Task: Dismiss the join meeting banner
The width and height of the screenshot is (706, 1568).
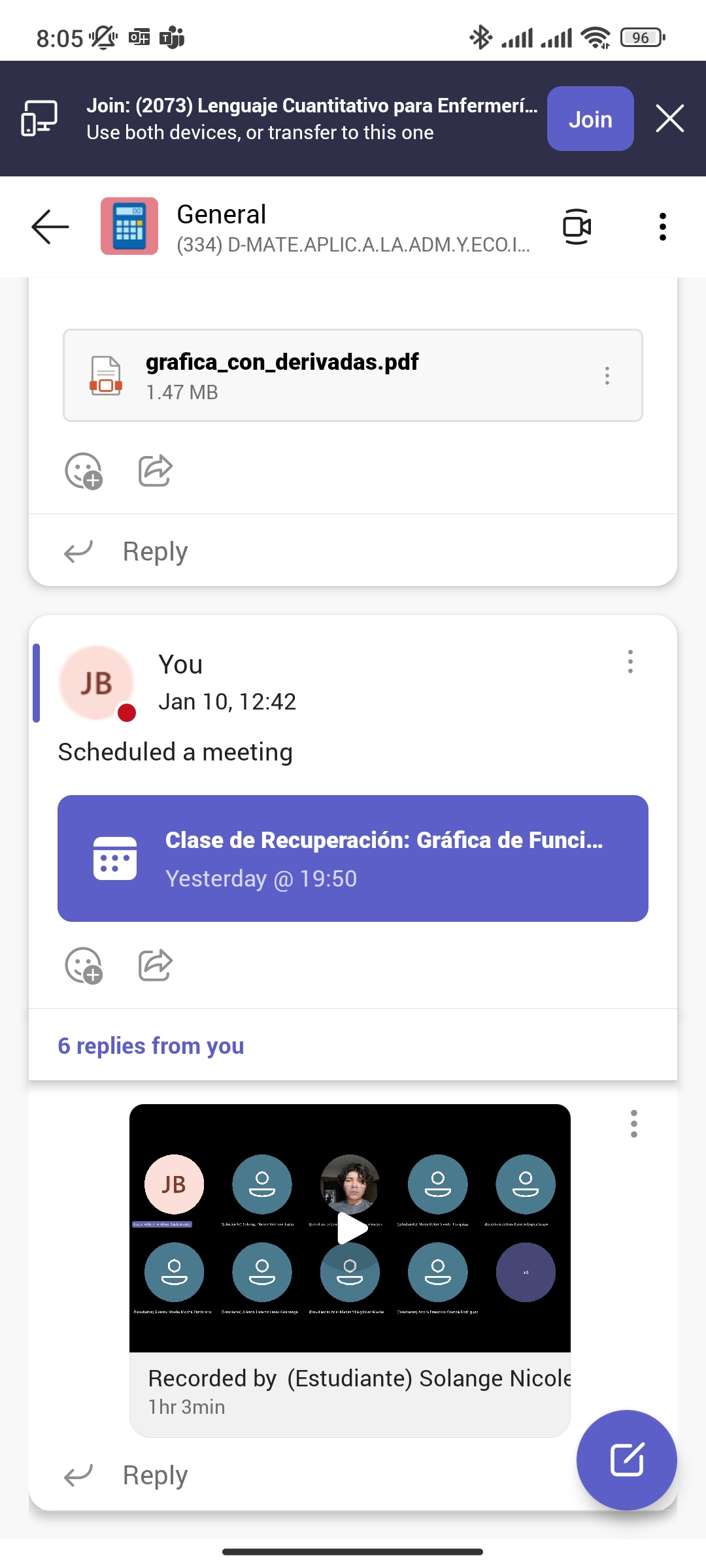Action: tap(669, 119)
